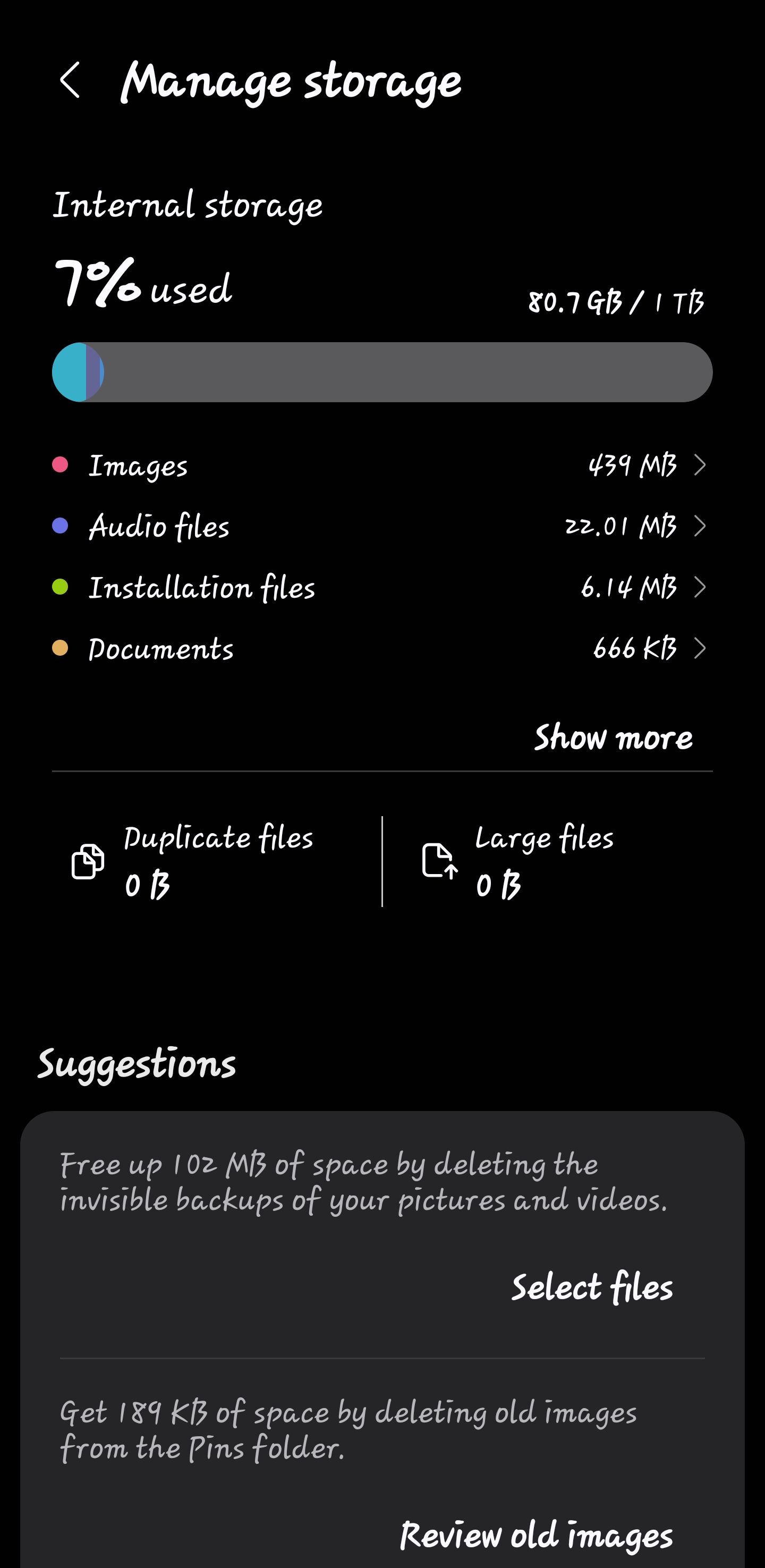Expand the Images row chevron
Image resolution: width=765 pixels, height=1568 pixels.
click(x=701, y=465)
